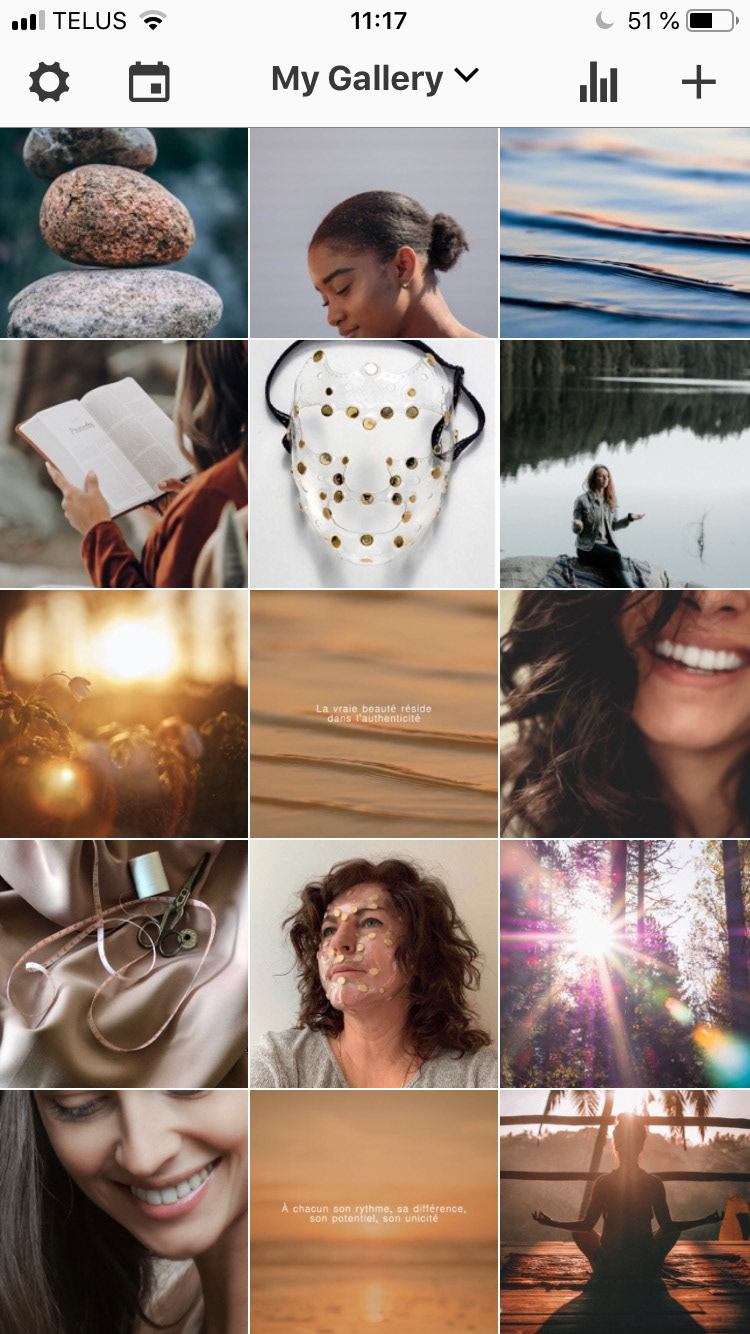Select the water ripples photo

(625, 232)
